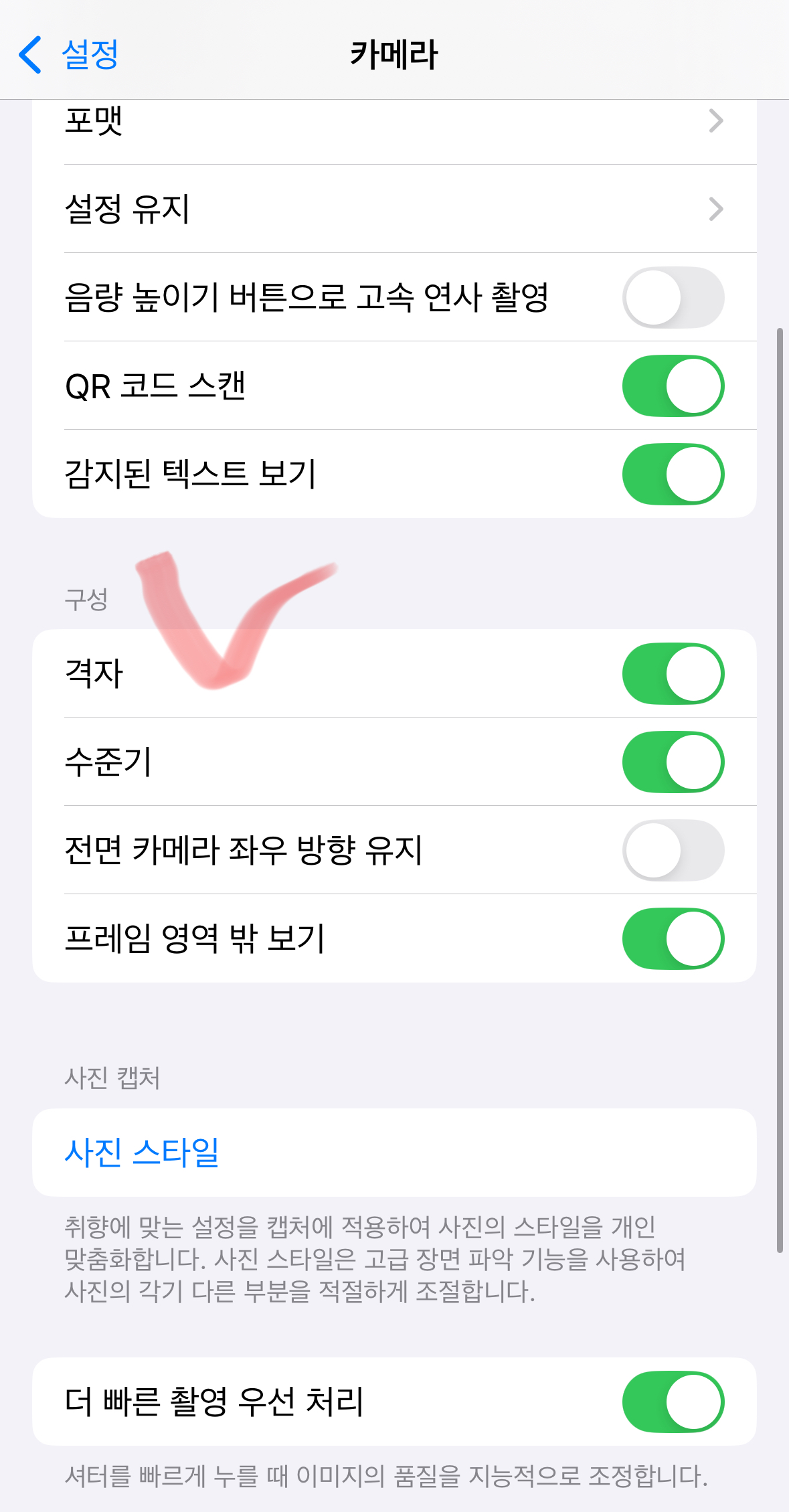
Task: Tap the 카메라 header title
Action: 395,55
